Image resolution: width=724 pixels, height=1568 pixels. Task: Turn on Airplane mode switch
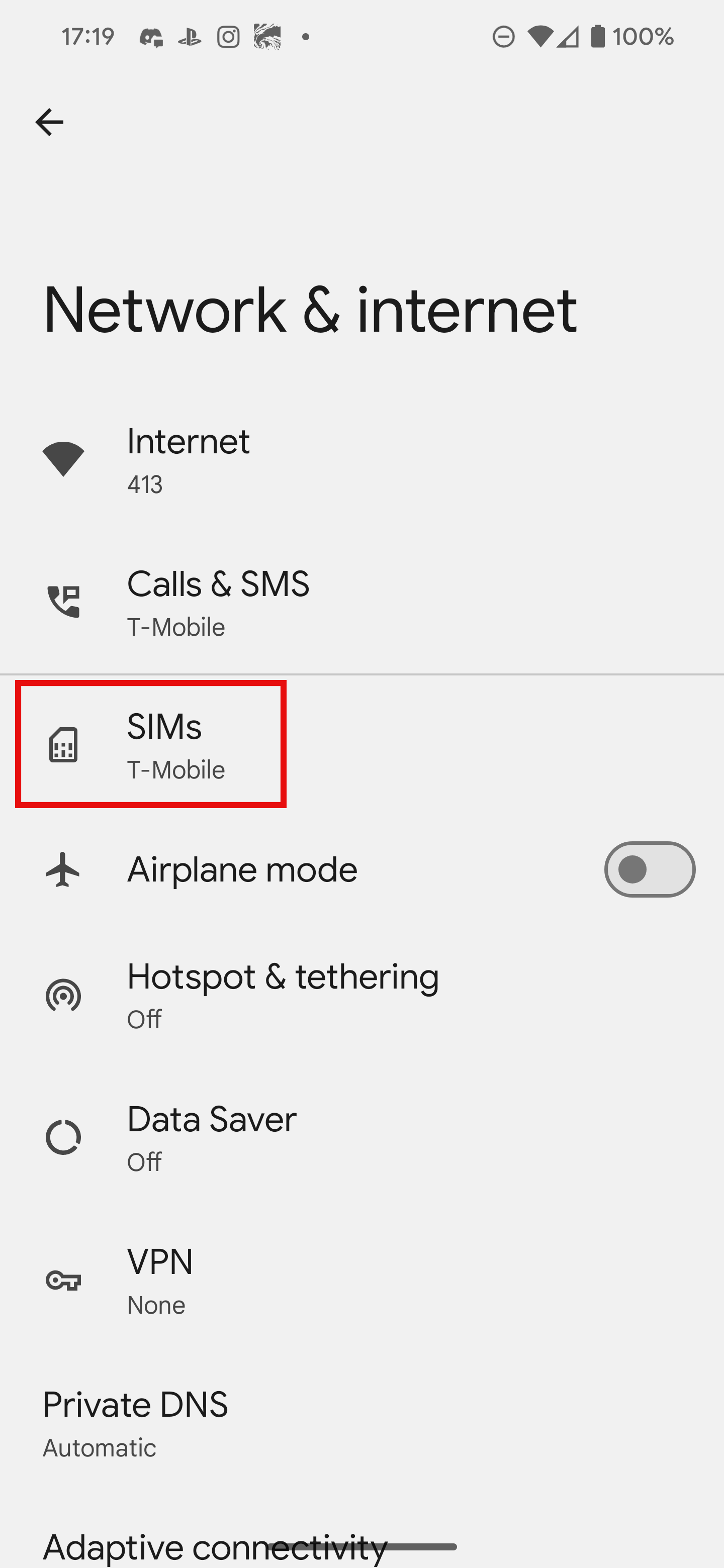[x=649, y=869]
